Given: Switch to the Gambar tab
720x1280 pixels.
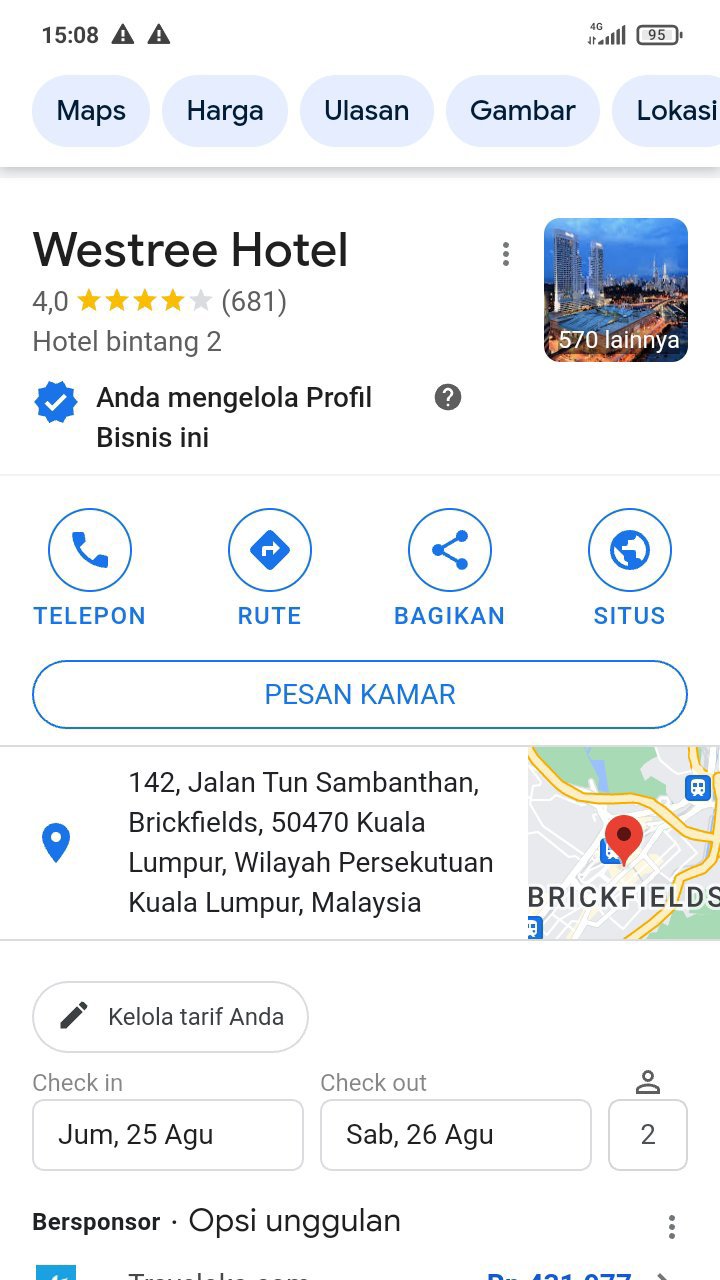Looking at the screenshot, I should click(522, 111).
